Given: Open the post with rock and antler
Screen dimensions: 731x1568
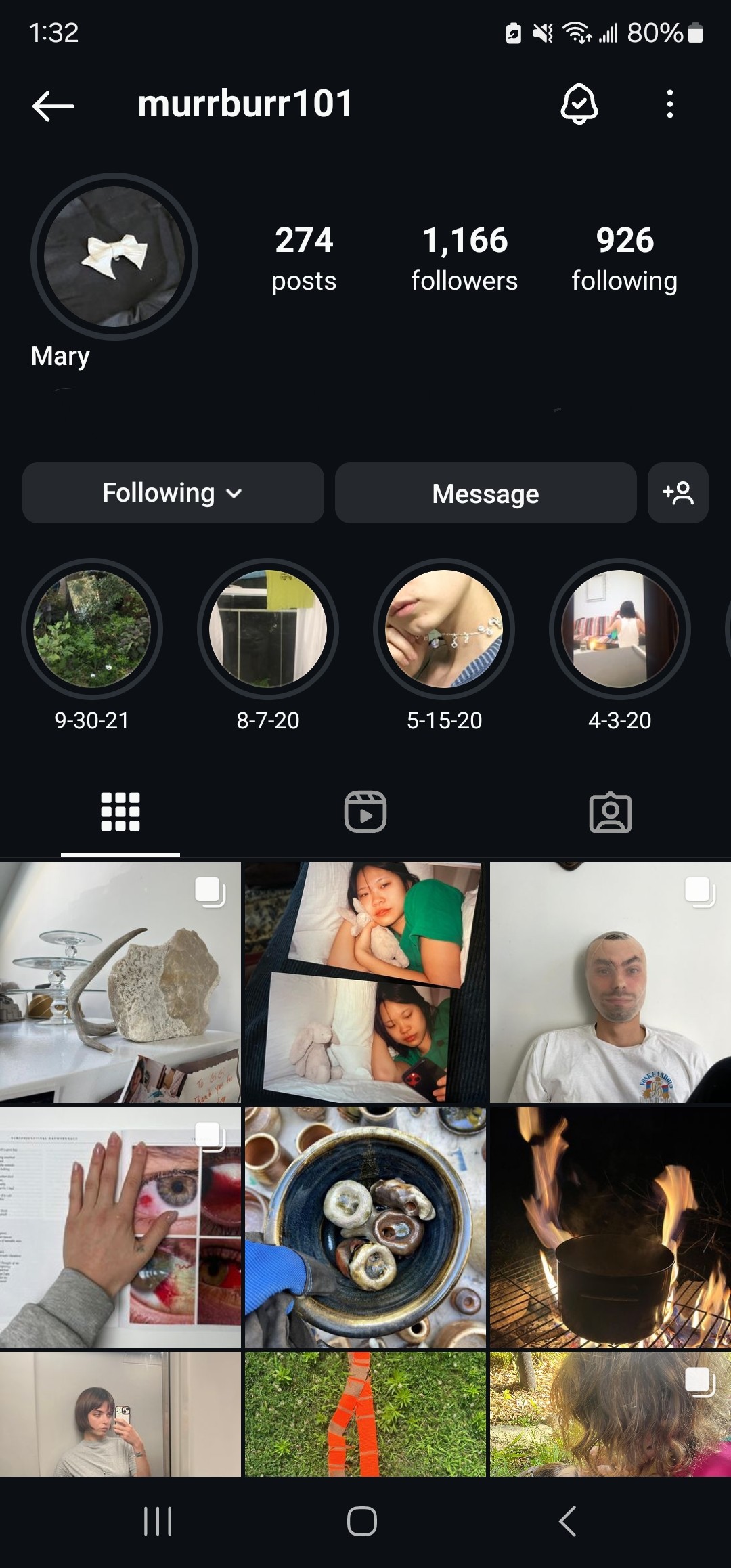Looking at the screenshot, I should (120, 982).
